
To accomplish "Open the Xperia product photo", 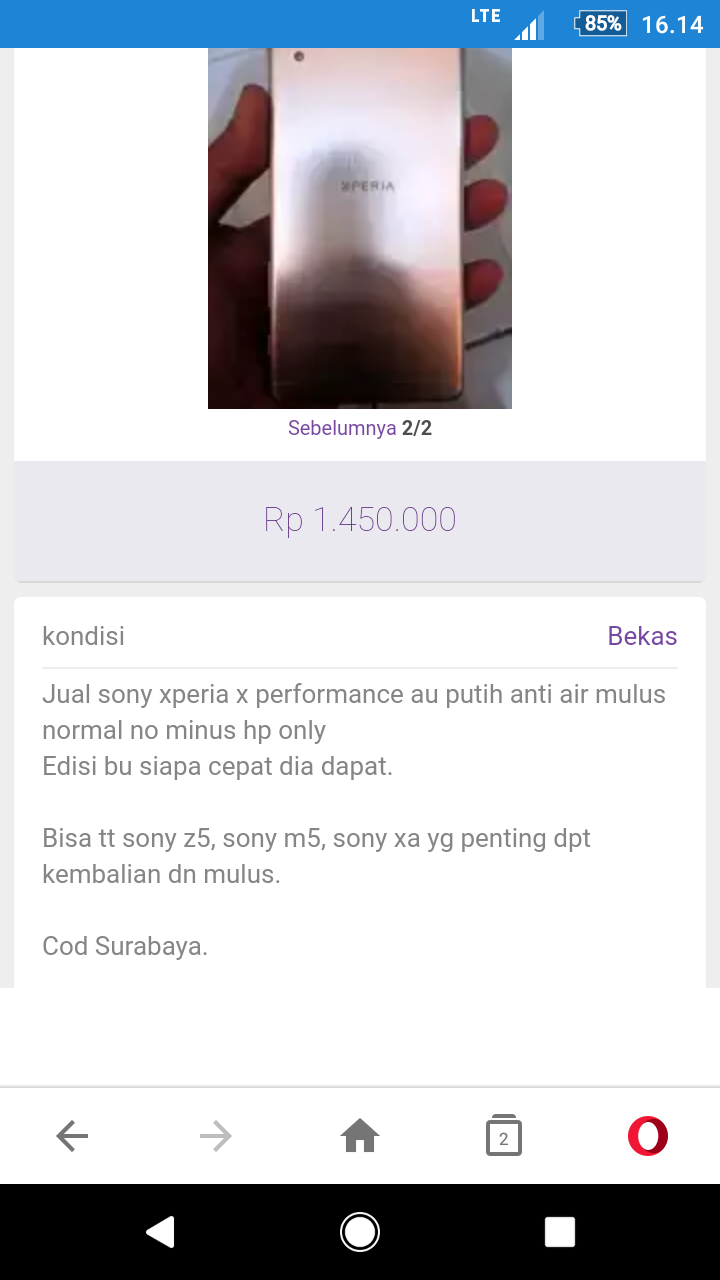I will coord(360,228).
